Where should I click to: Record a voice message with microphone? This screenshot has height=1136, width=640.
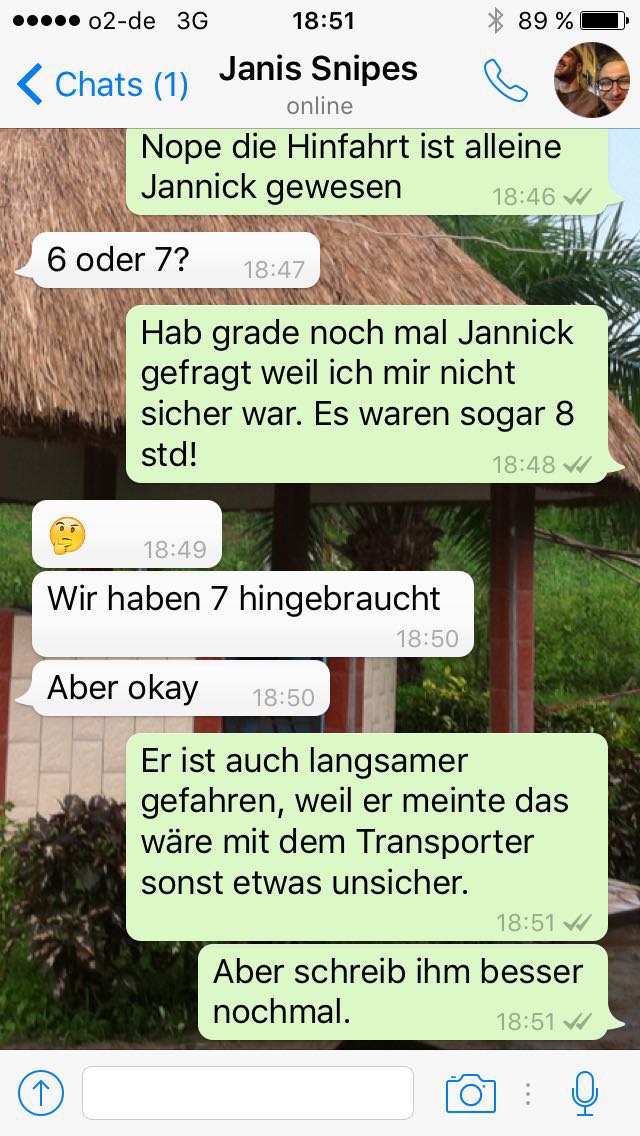point(585,1093)
